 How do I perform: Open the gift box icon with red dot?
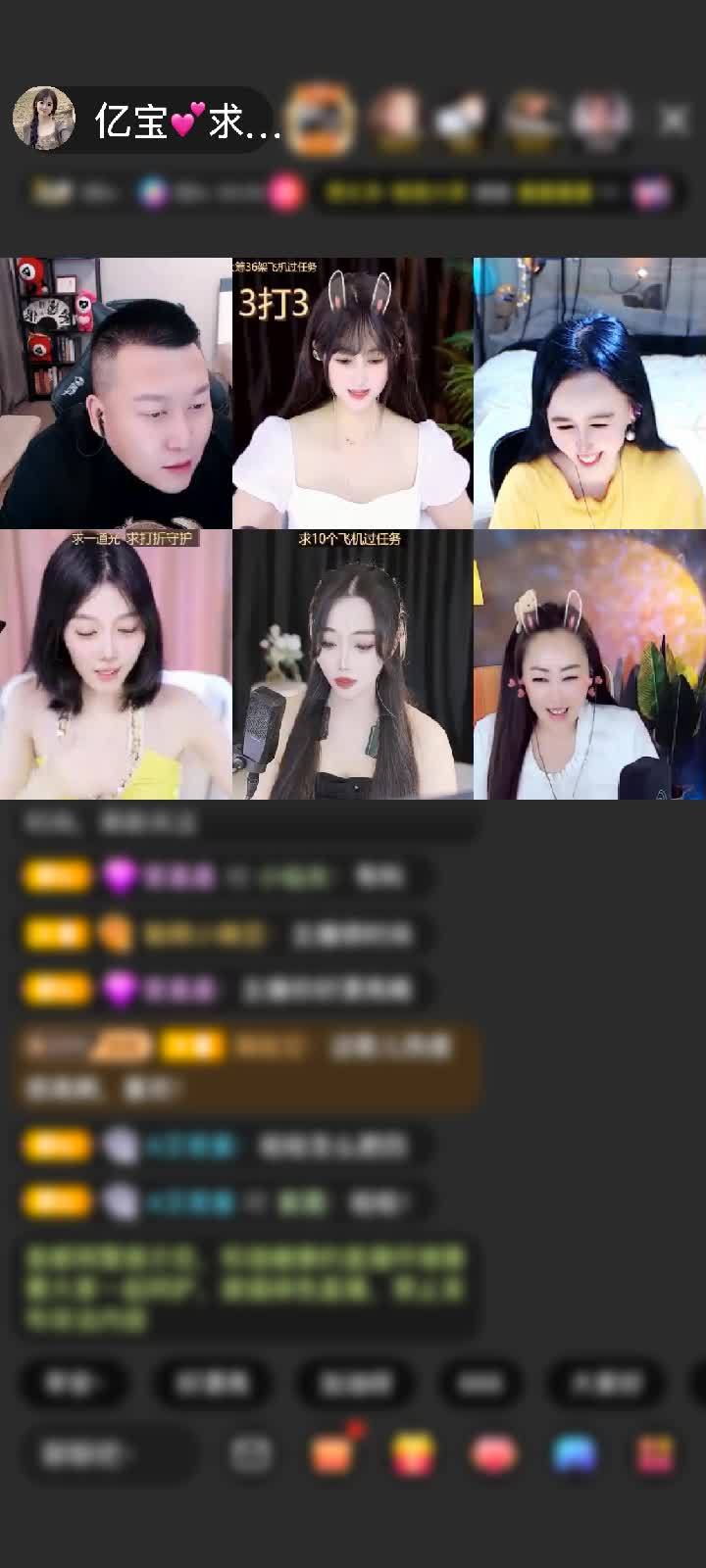click(x=331, y=1453)
